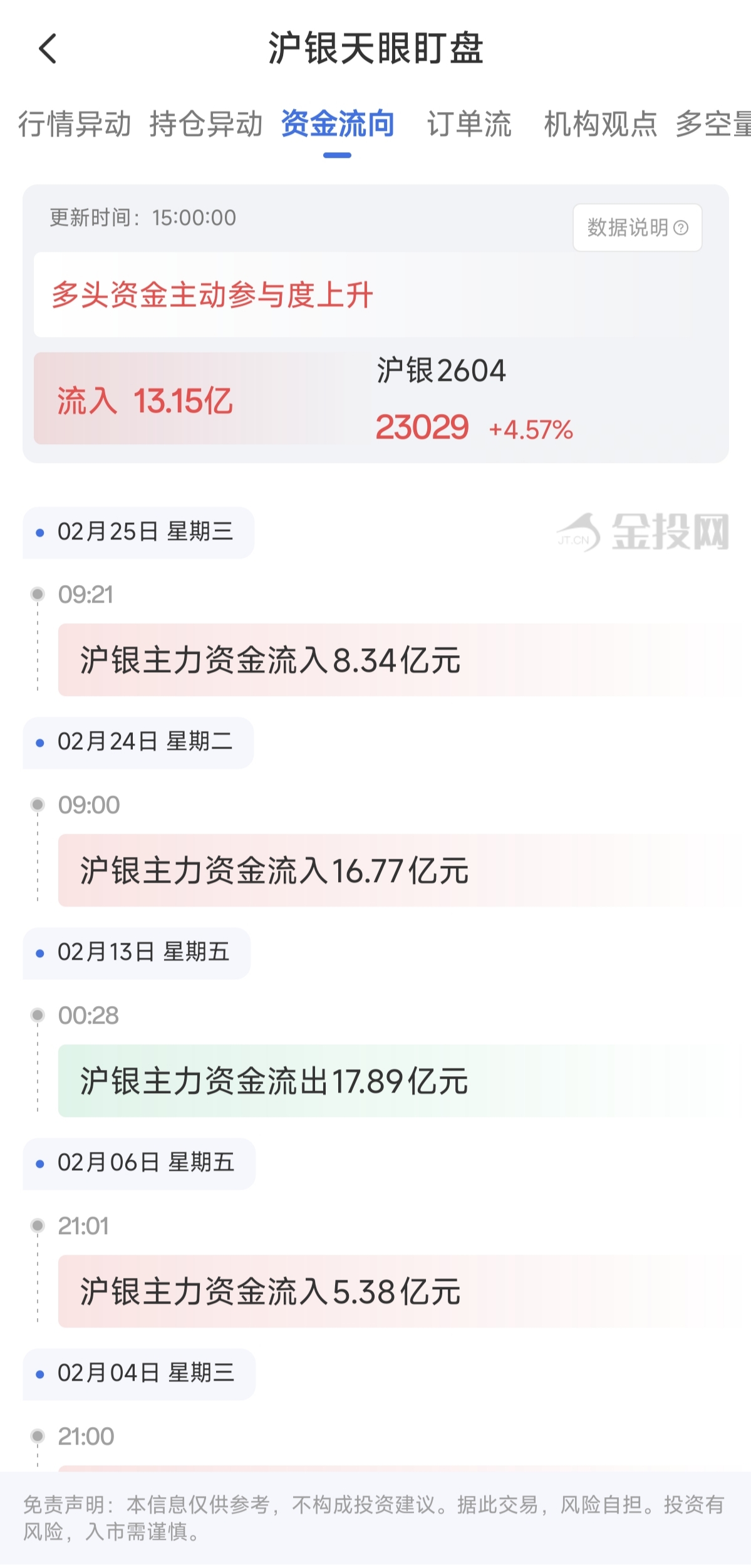
Task: Open the 订单流 tab
Action: tap(469, 123)
